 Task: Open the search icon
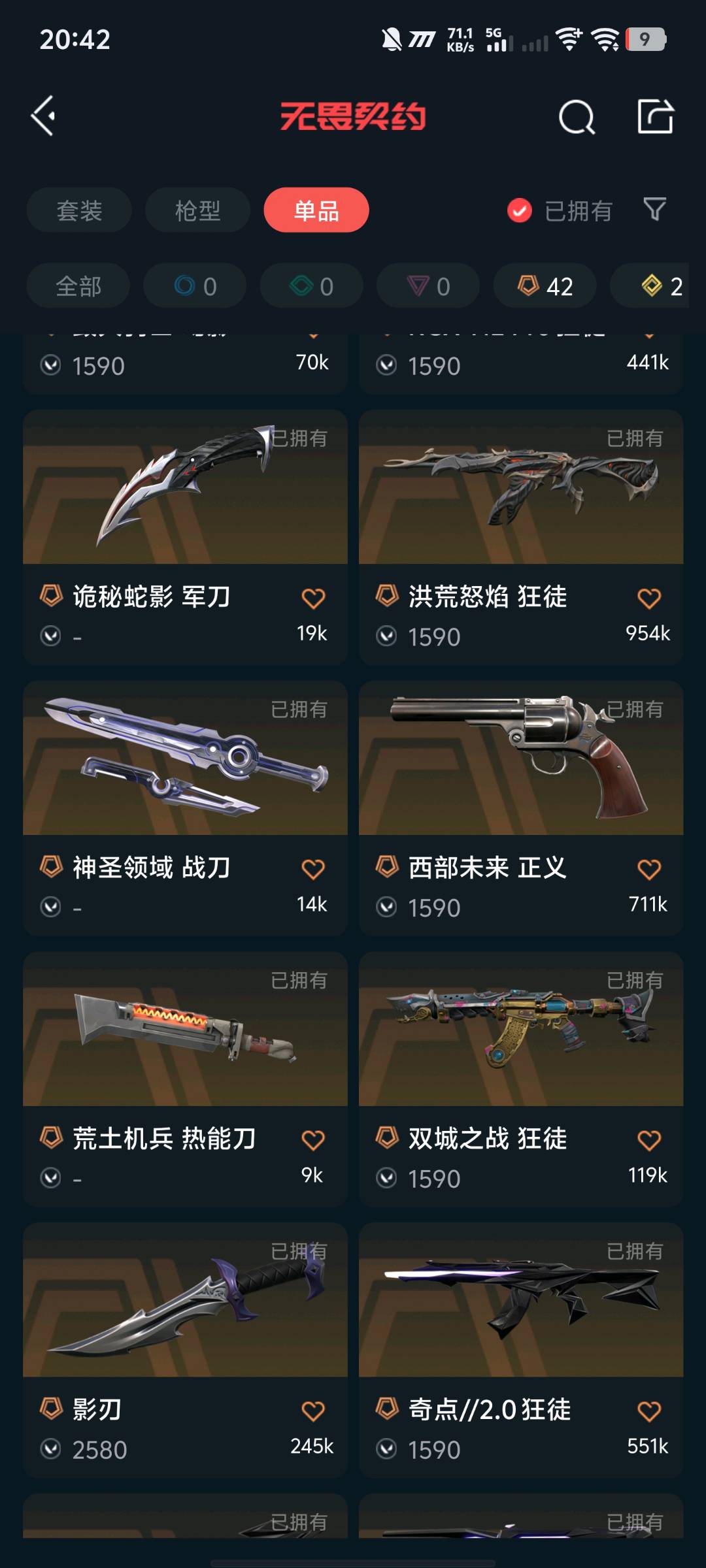[x=577, y=118]
